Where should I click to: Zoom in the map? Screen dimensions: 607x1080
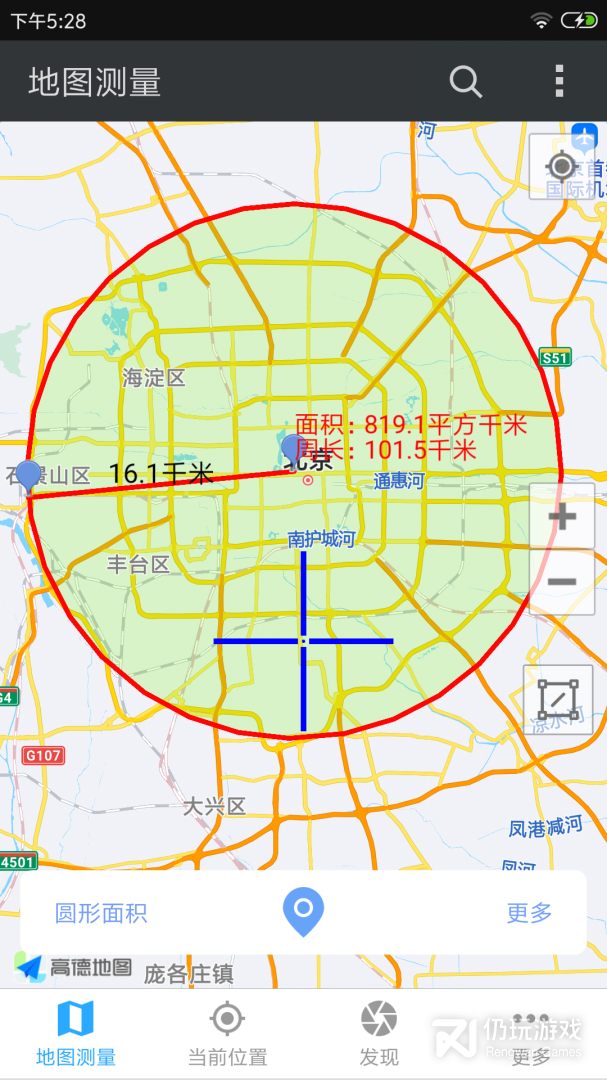(562, 517)
